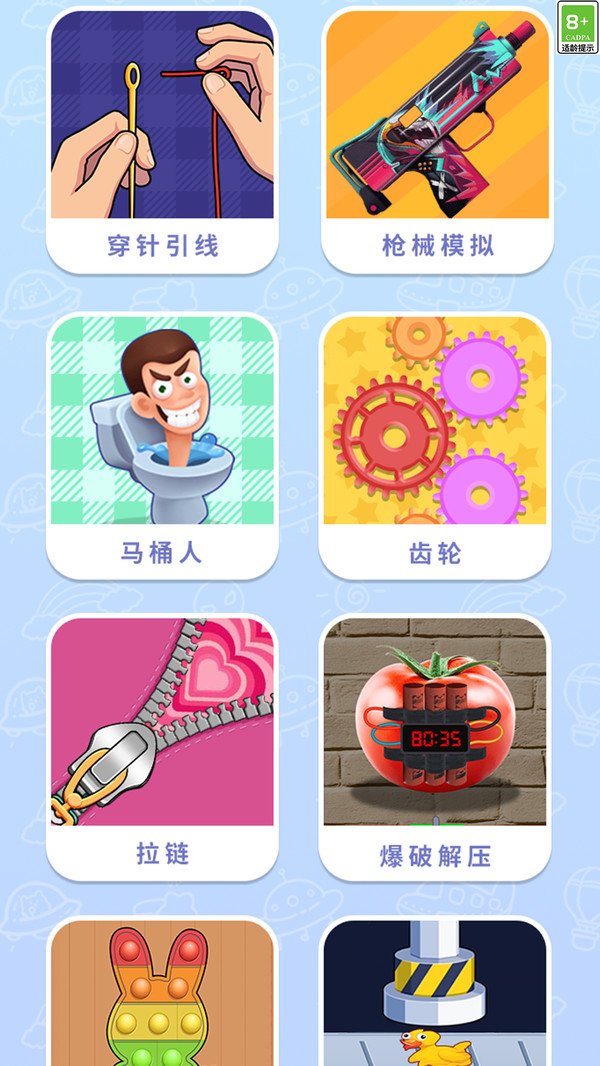Open the hydraulic press duck game card
The image size is (600, 1066).
[x=435, y=995]
